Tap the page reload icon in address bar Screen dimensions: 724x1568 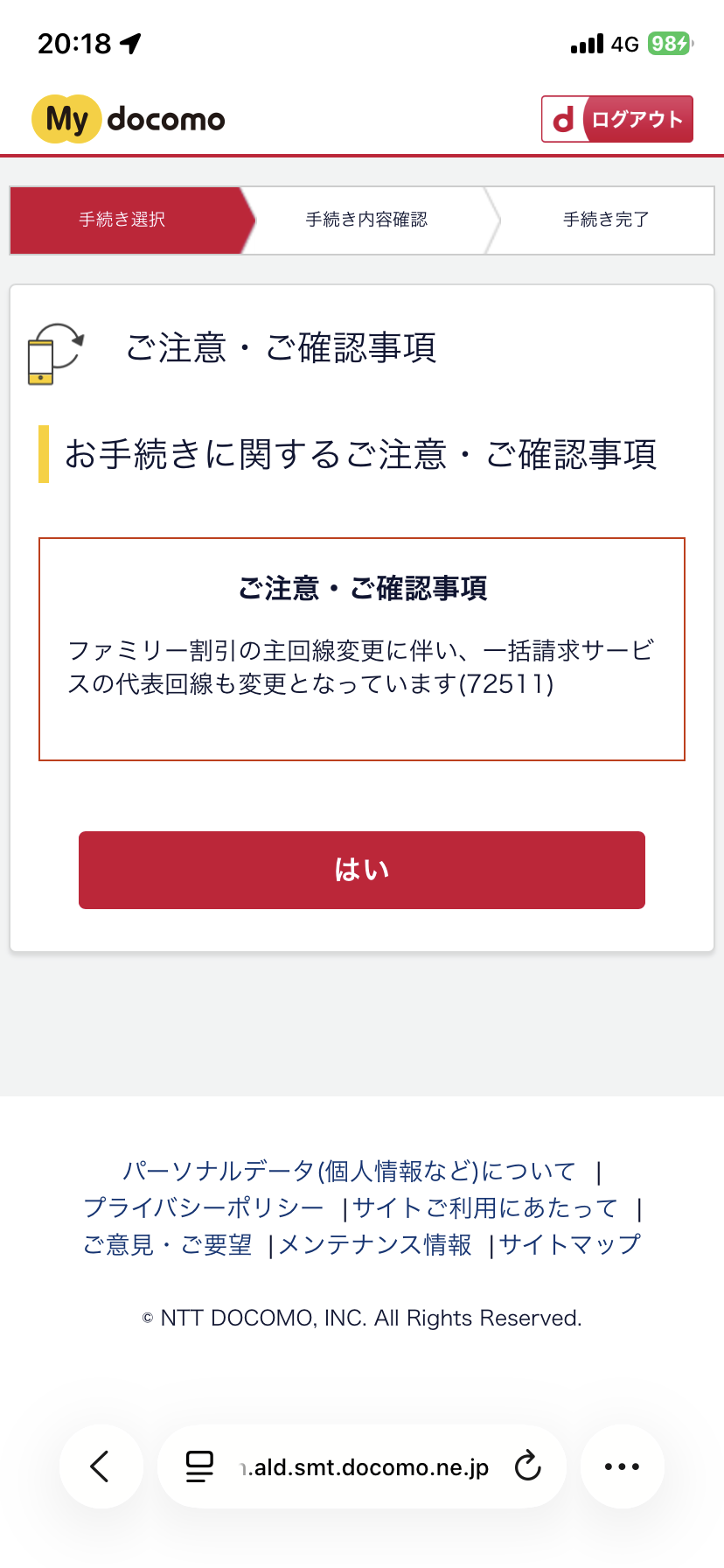pos(526,1466)
